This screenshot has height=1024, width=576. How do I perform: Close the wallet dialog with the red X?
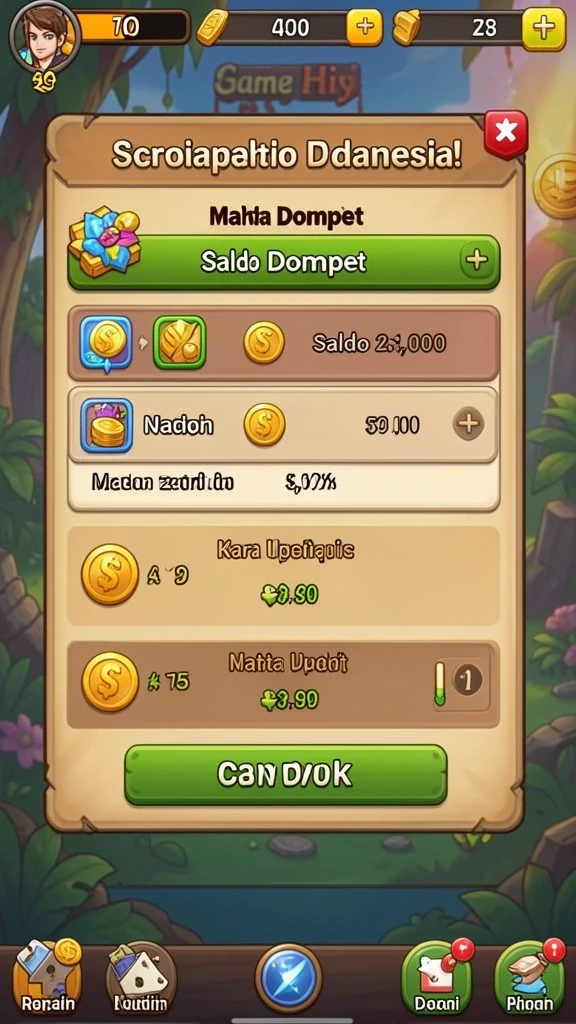[x=505, y=133]
